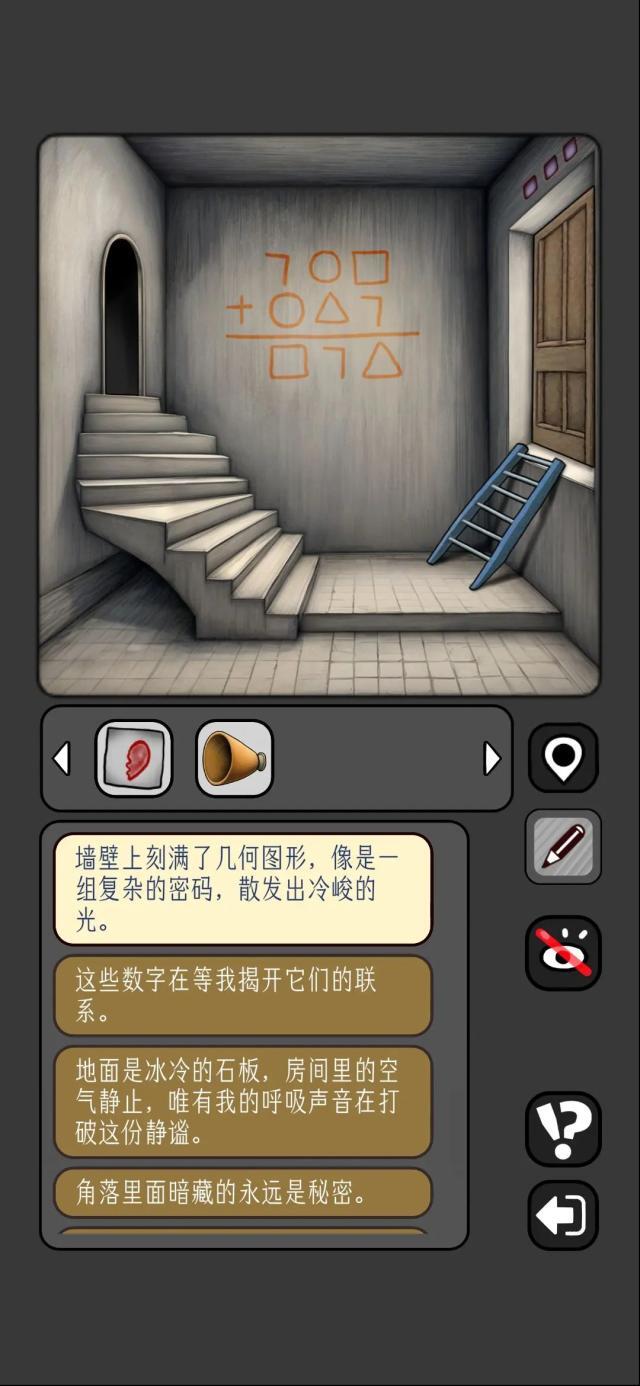Show next inventory items with right arrow
This screenshot has height=1386, width=640.
tap(491, 759)
